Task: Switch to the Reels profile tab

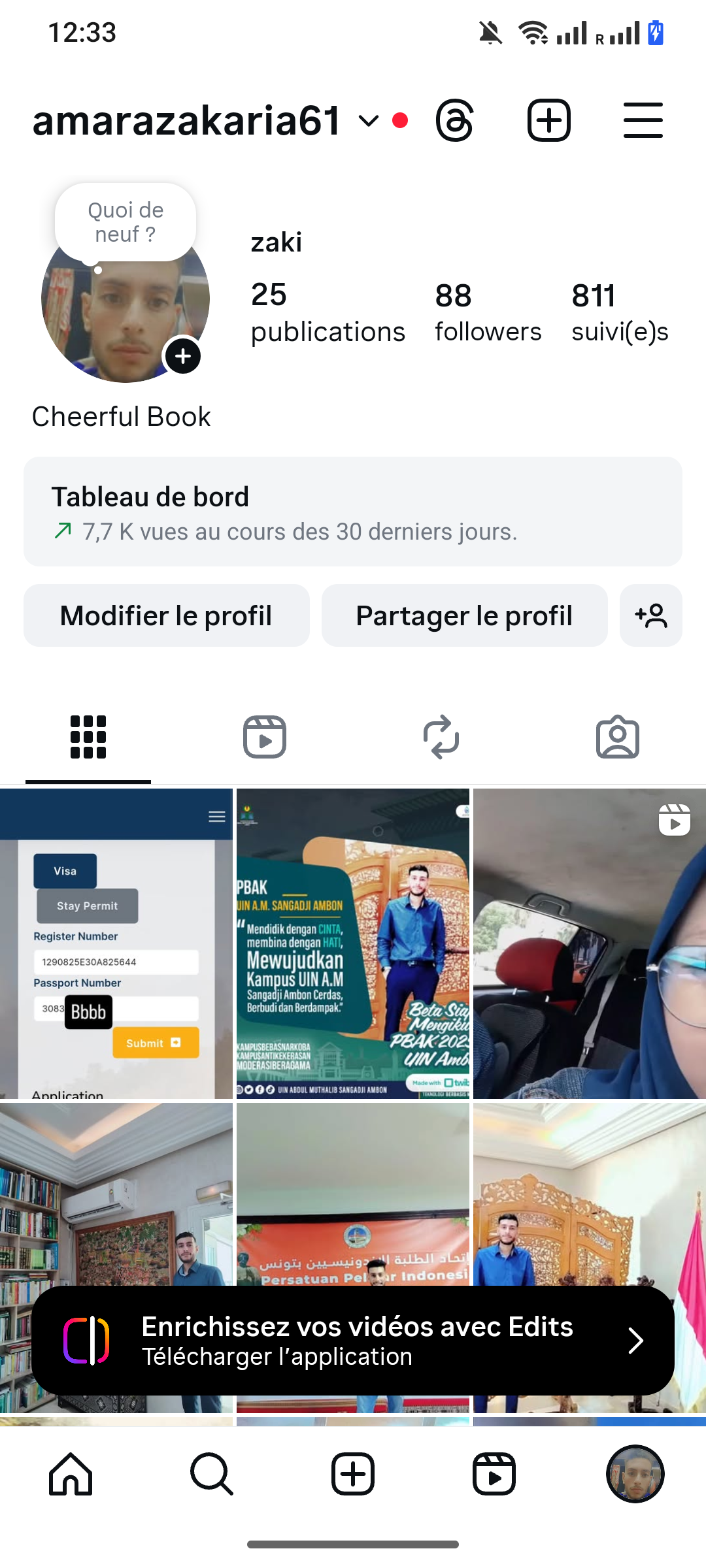Action: (265, 737)
